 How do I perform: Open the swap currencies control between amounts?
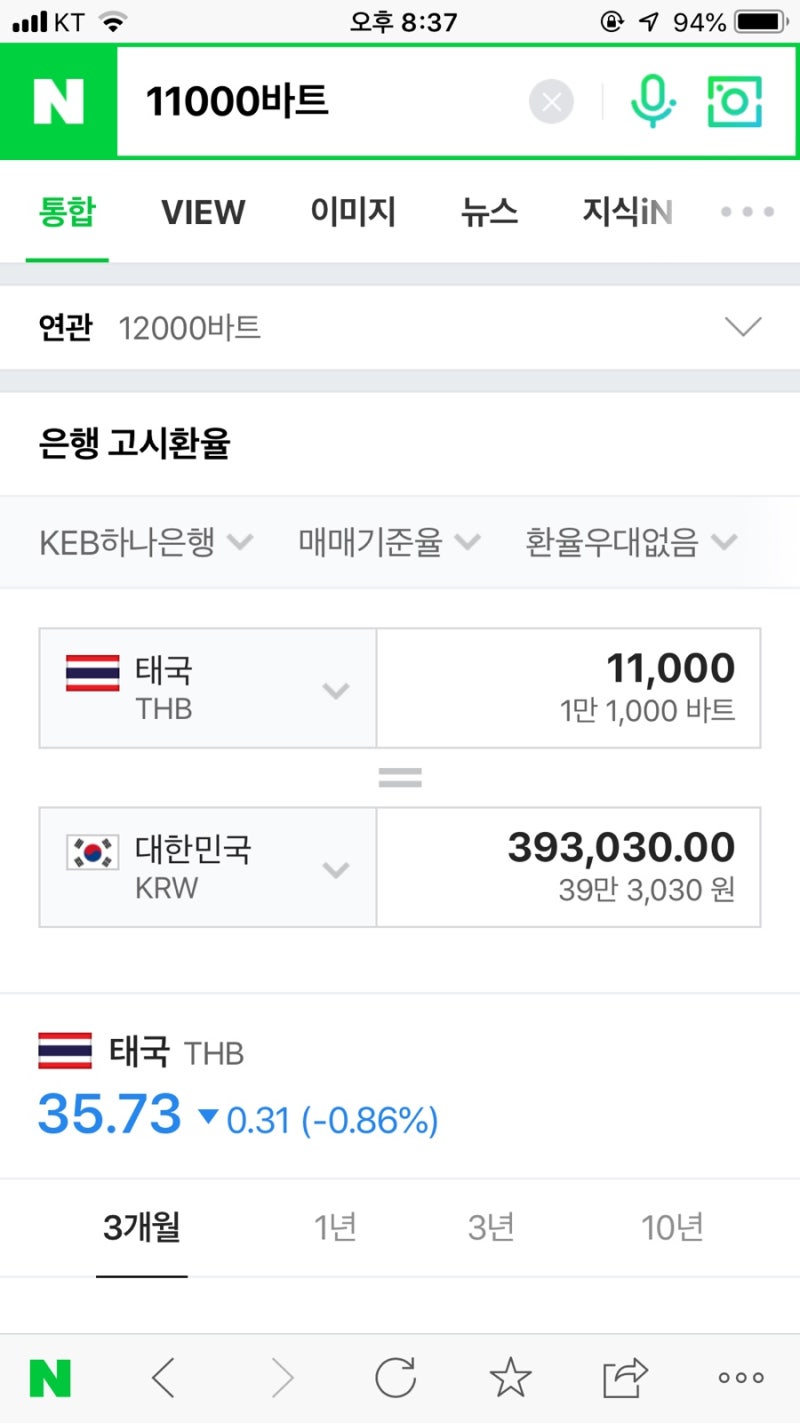click(x=400, y=776)
